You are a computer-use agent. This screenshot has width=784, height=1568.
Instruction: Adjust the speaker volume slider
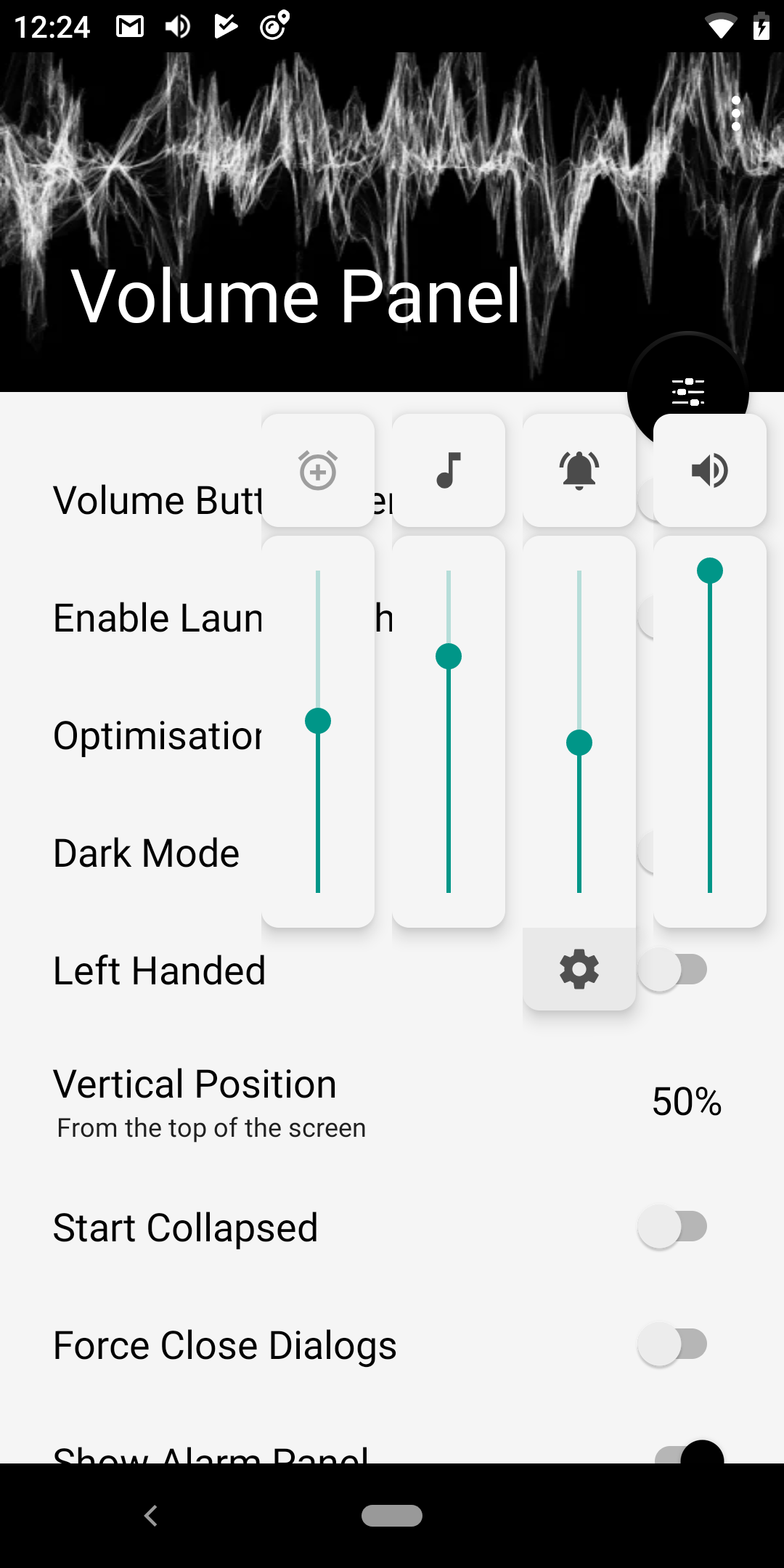[x=710, y=732]
